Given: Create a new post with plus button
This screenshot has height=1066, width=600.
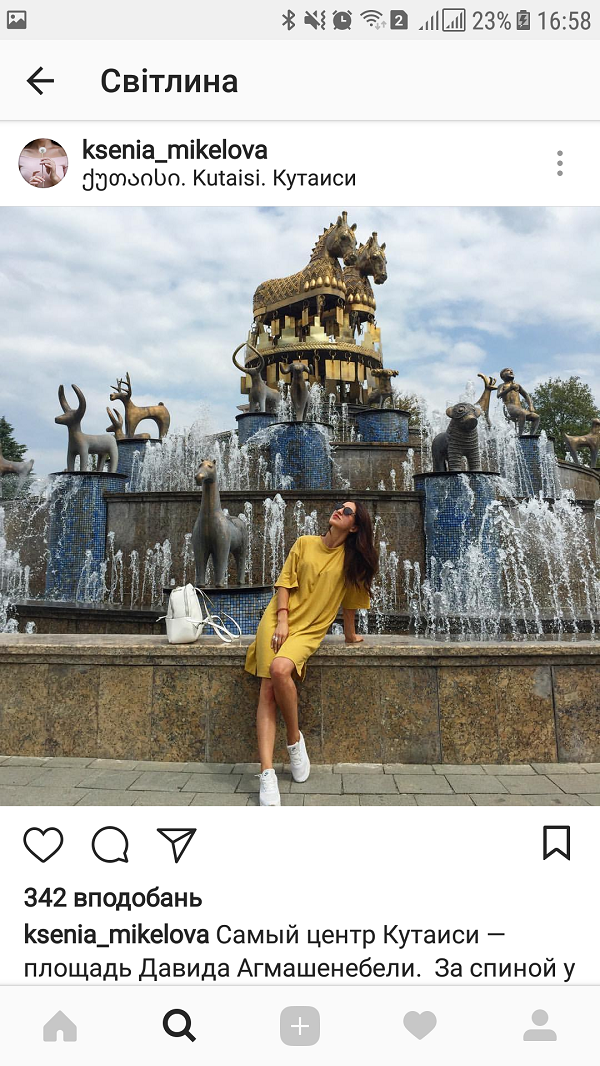Looking at the screenshot, I should tap(300, 1026).
